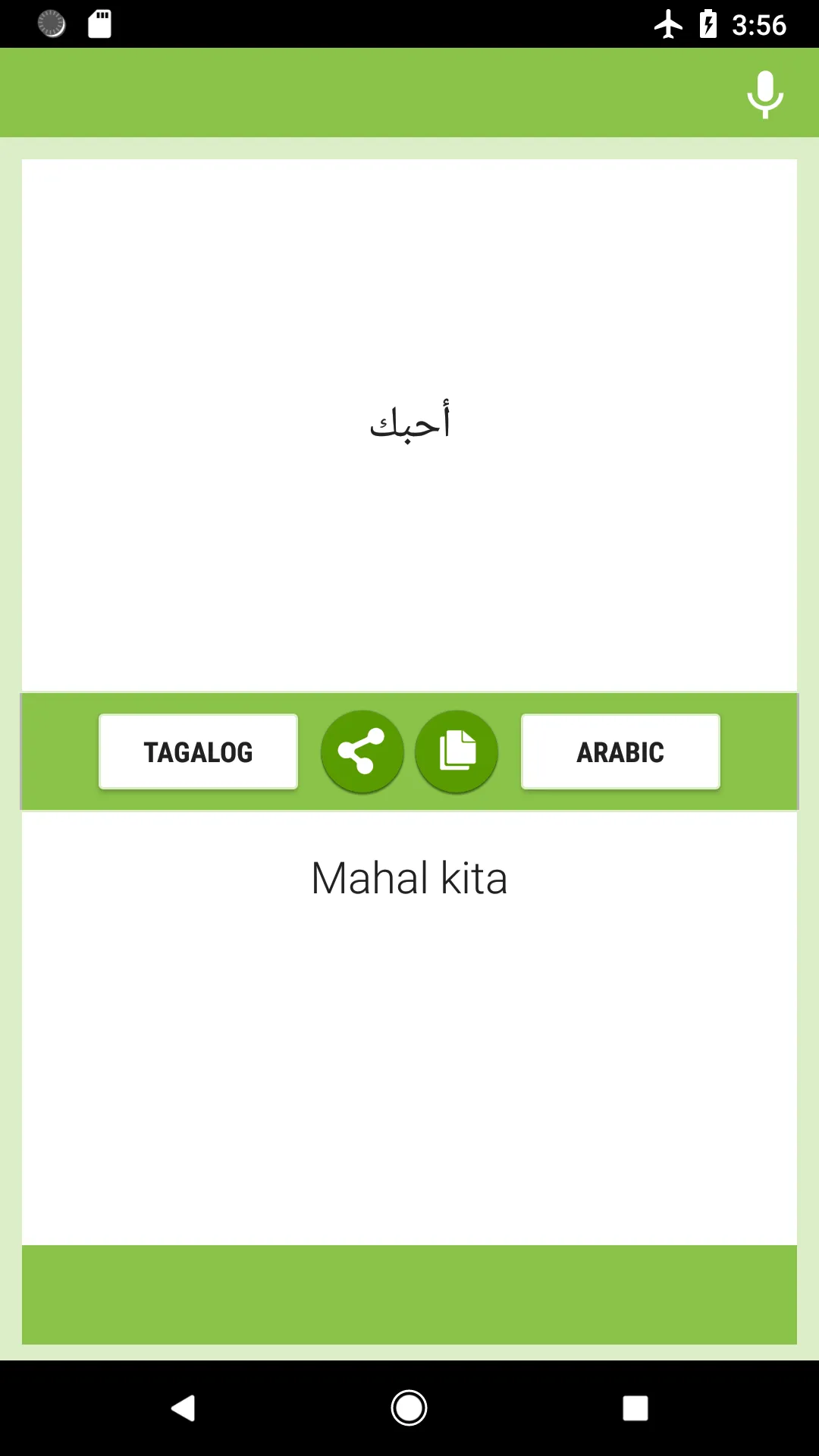This screenshot has width=819, height=1456.
Task: Switch the target language by tapping ARABIC
Action: click(620, 752)
